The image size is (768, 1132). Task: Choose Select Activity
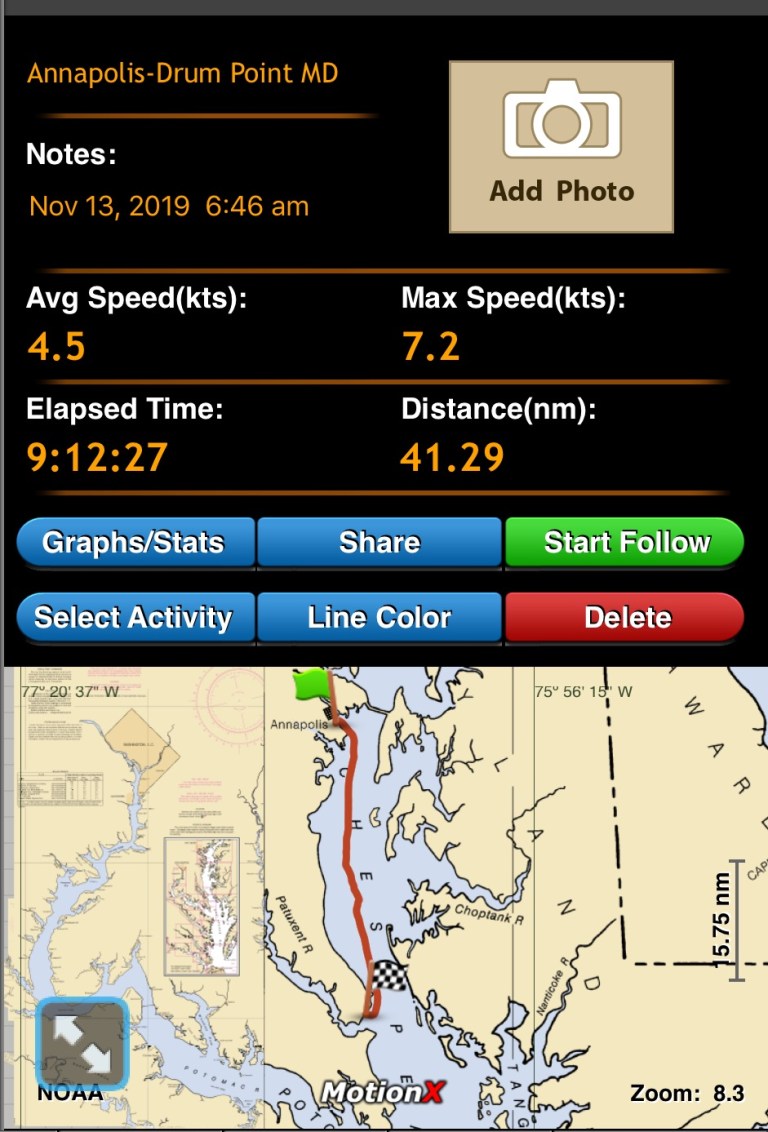pos(134,617)
